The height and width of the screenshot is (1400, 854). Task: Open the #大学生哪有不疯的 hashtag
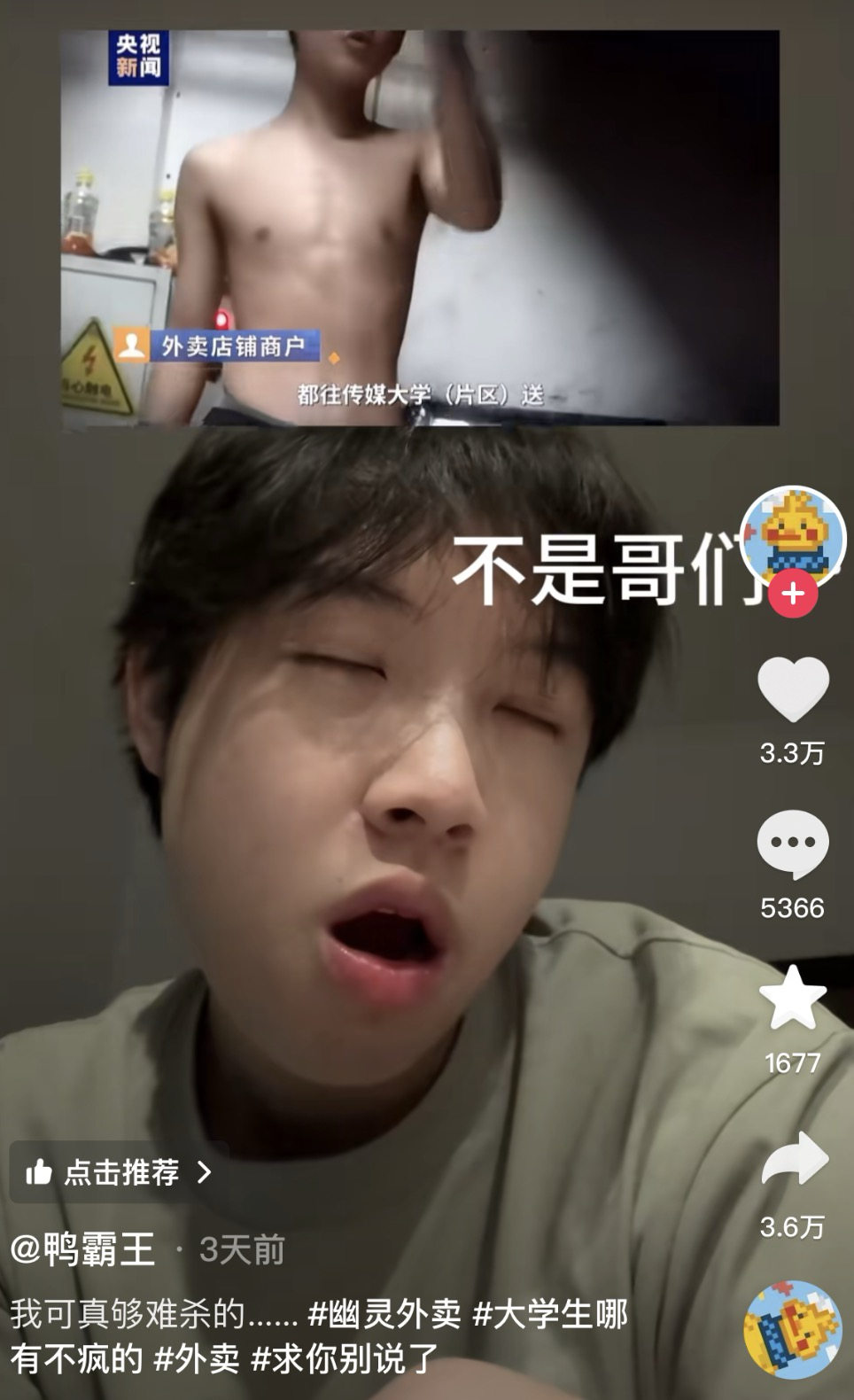tap(549, 1314)
